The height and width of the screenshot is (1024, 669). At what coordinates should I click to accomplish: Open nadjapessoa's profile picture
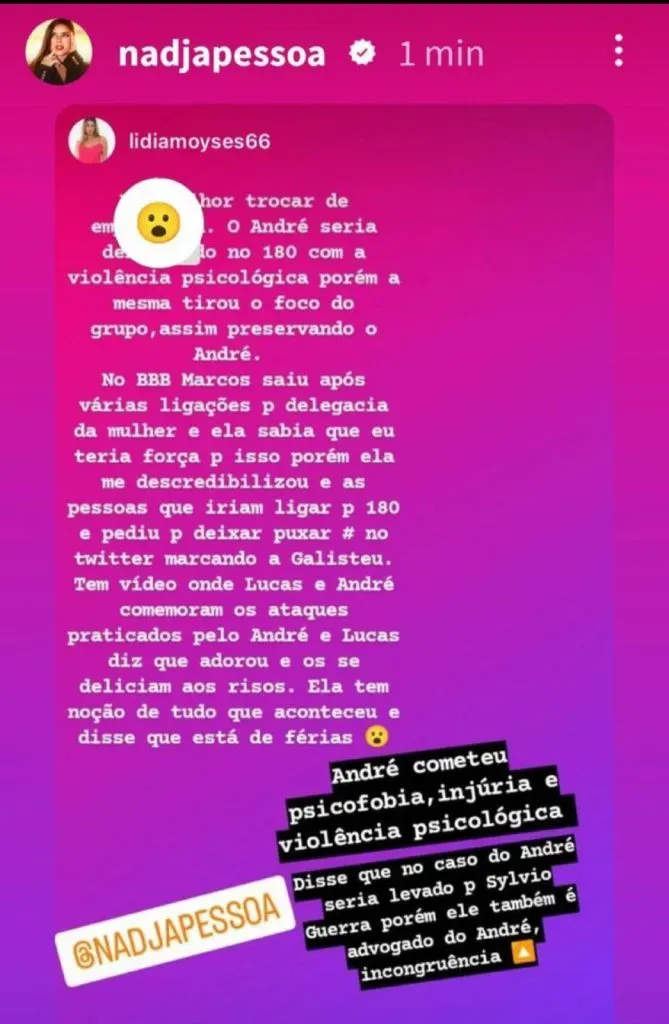point(58,52)
